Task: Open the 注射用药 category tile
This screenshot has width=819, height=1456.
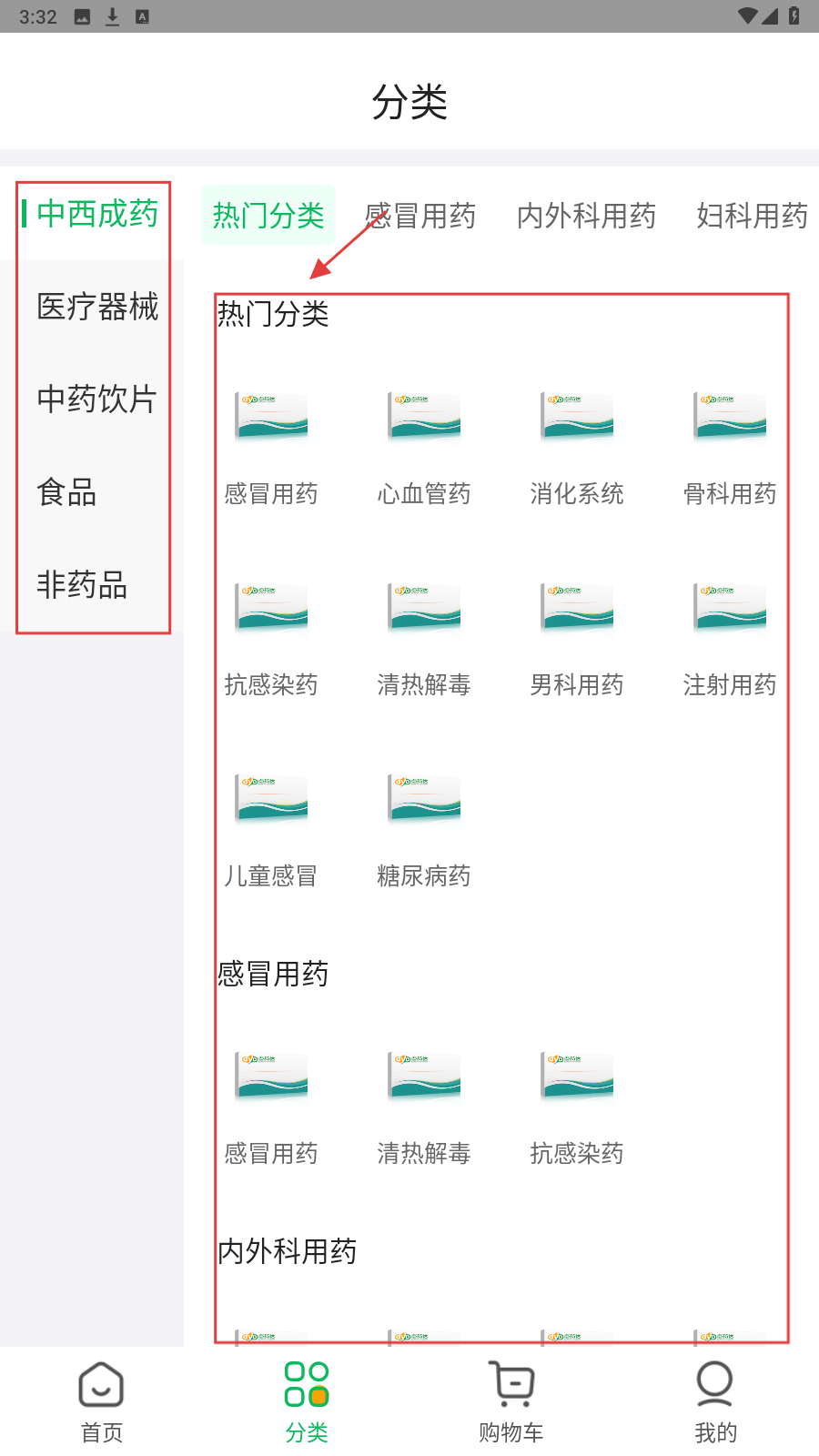Action: 730,637
